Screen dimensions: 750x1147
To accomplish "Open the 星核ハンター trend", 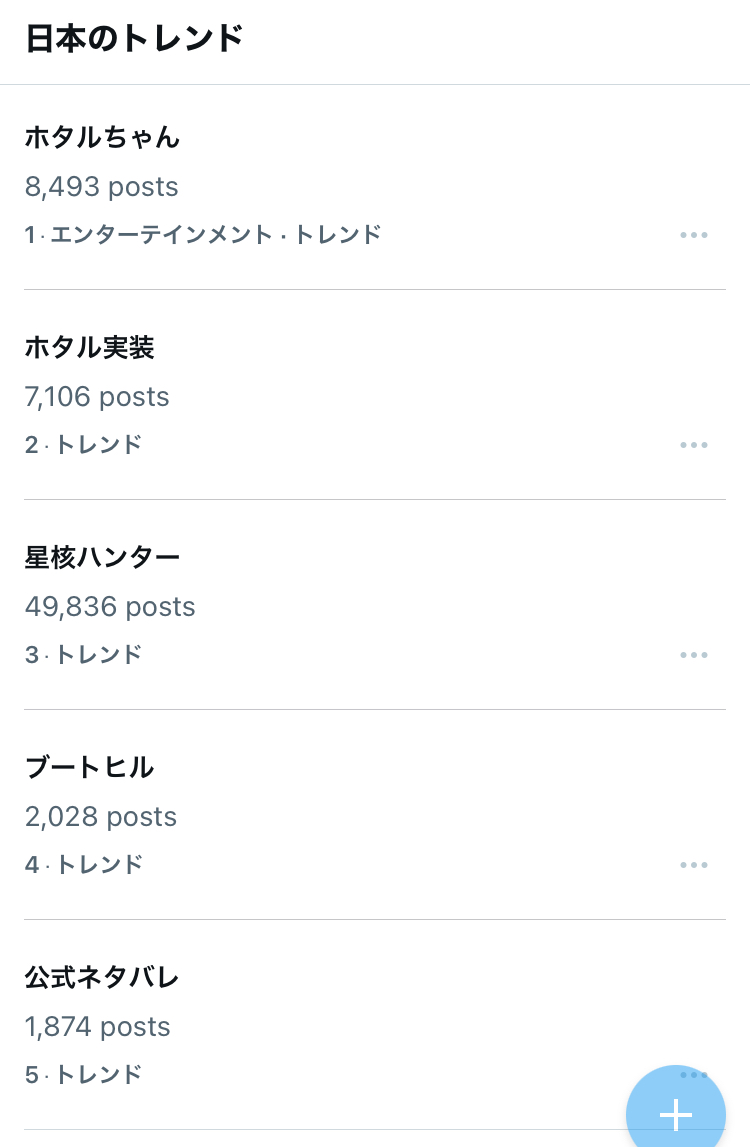I will (x=102, y=557).
